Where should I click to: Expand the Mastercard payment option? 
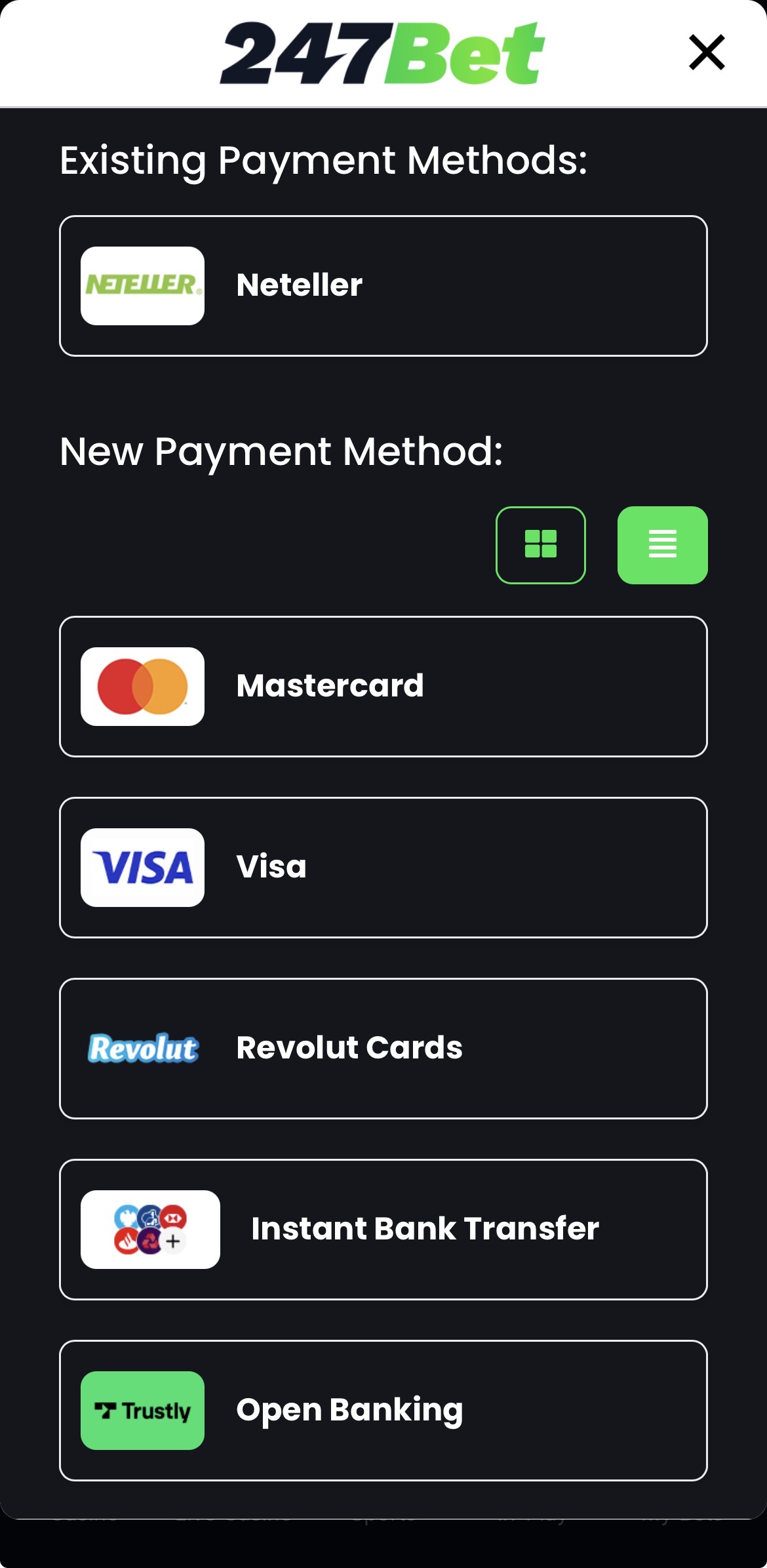pyautogui.click(x=383, y=685)
